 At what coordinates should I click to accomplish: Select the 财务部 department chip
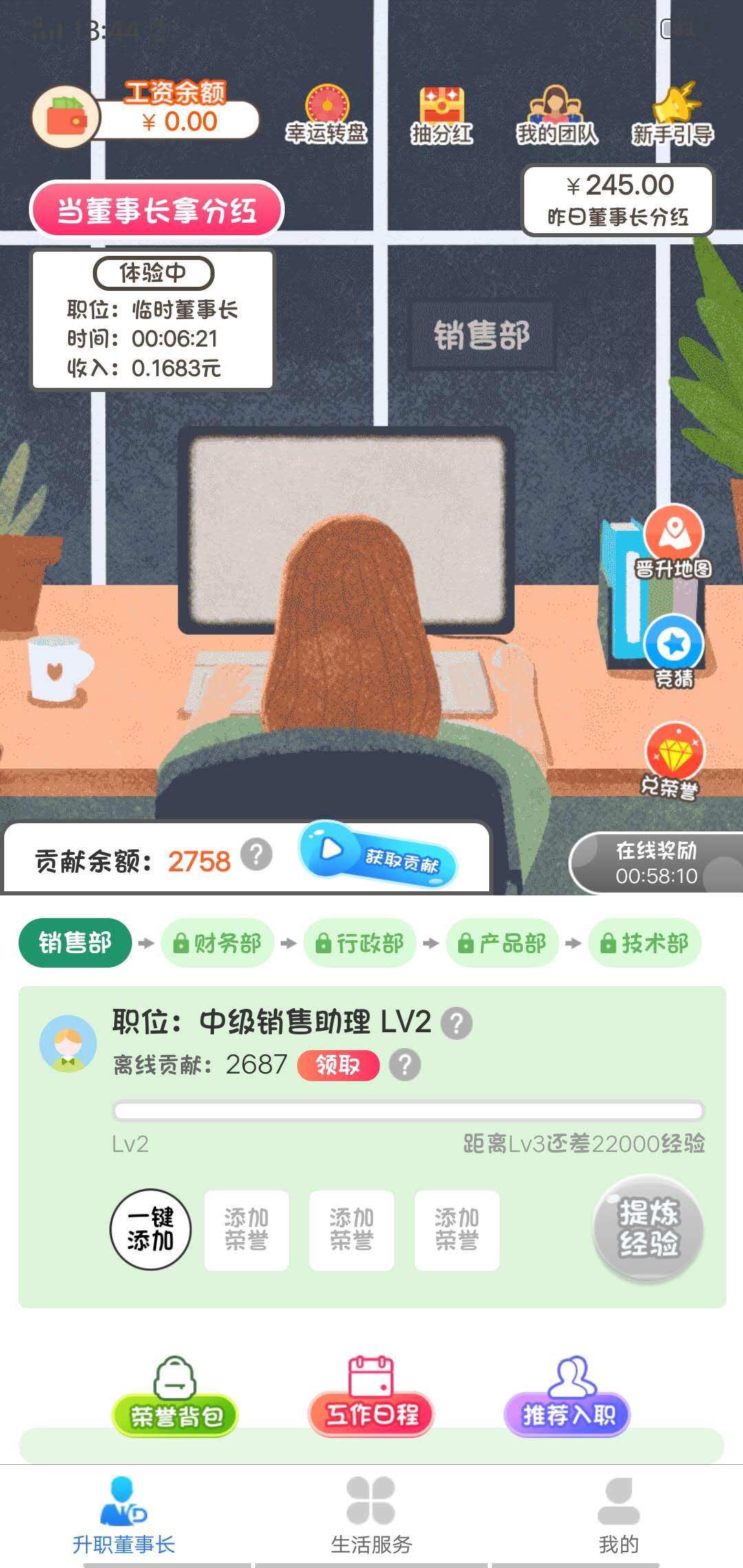(x=217, y=943)
